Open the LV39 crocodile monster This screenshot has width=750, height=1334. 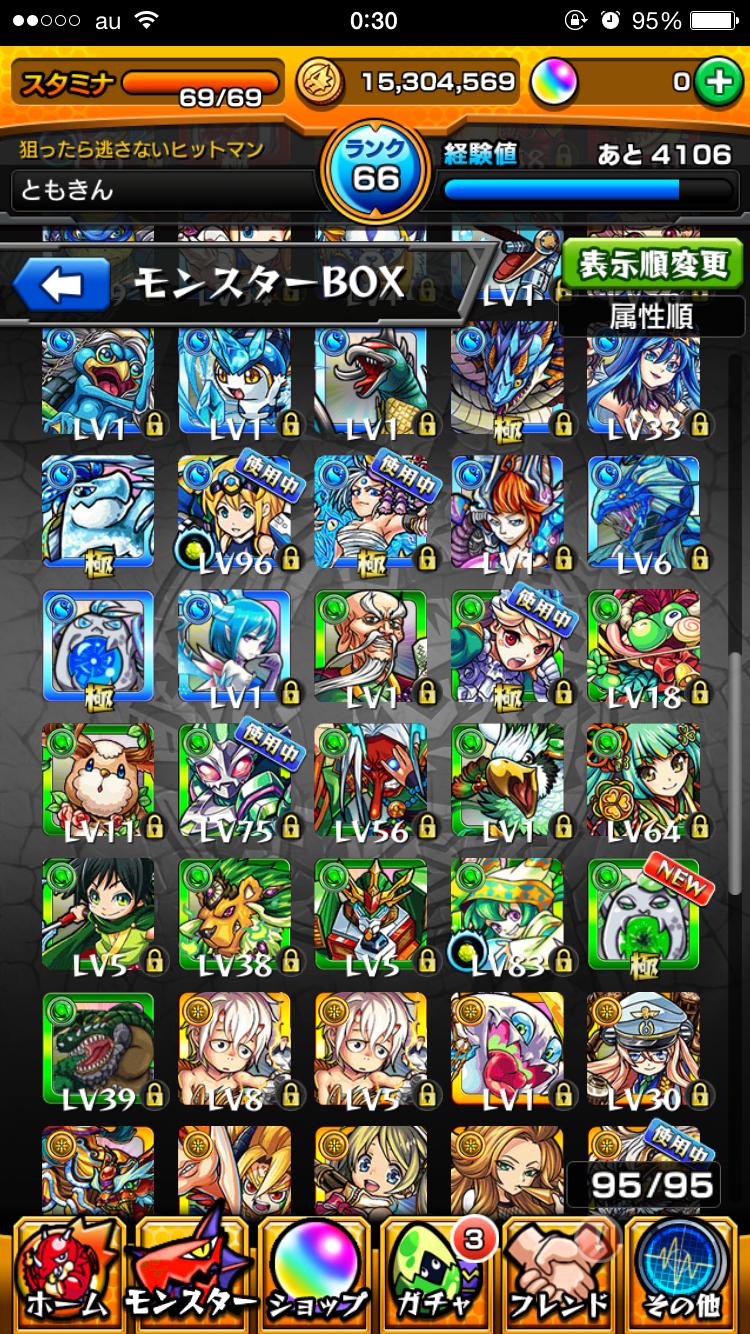pyautogui.click(x=98, y=1048)
